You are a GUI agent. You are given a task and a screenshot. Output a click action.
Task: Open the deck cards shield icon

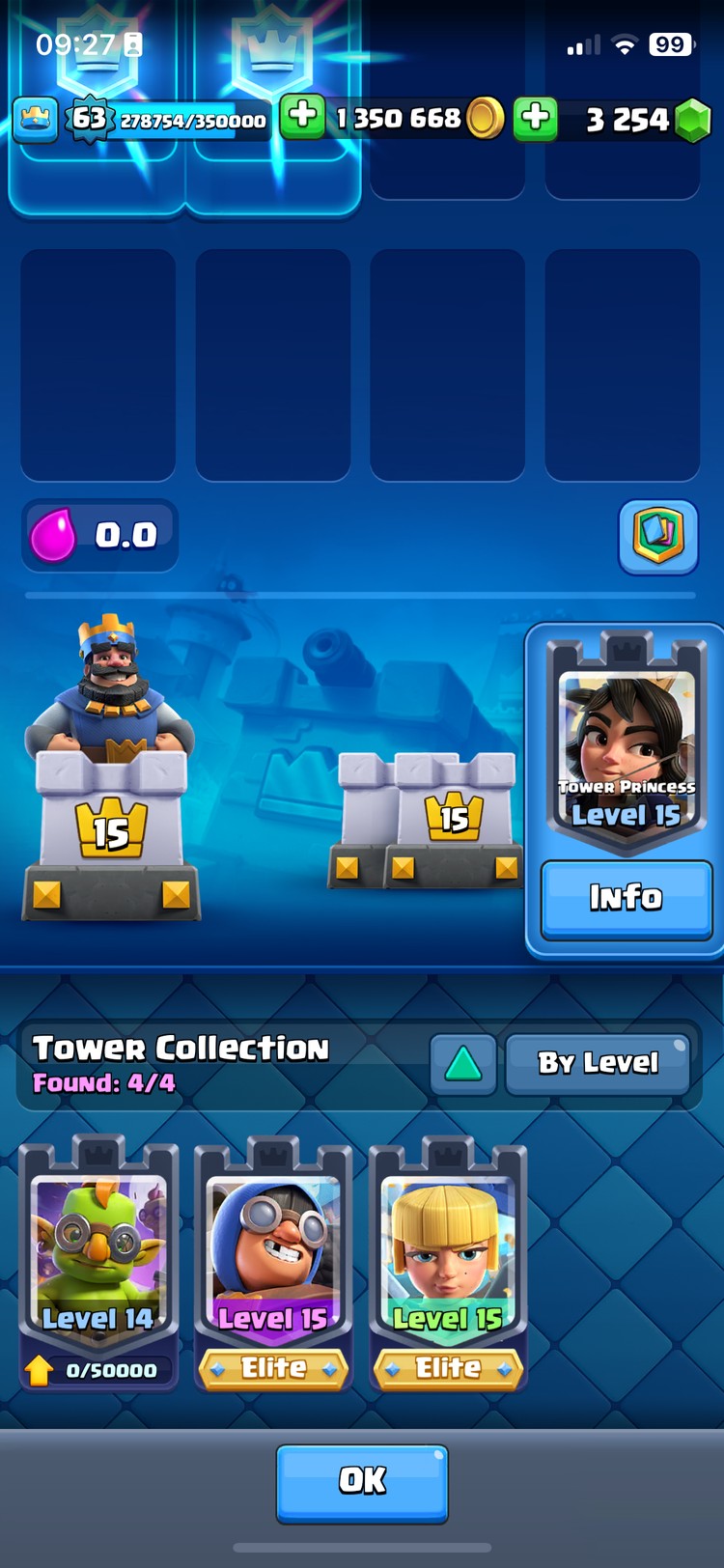coord(657,536)
